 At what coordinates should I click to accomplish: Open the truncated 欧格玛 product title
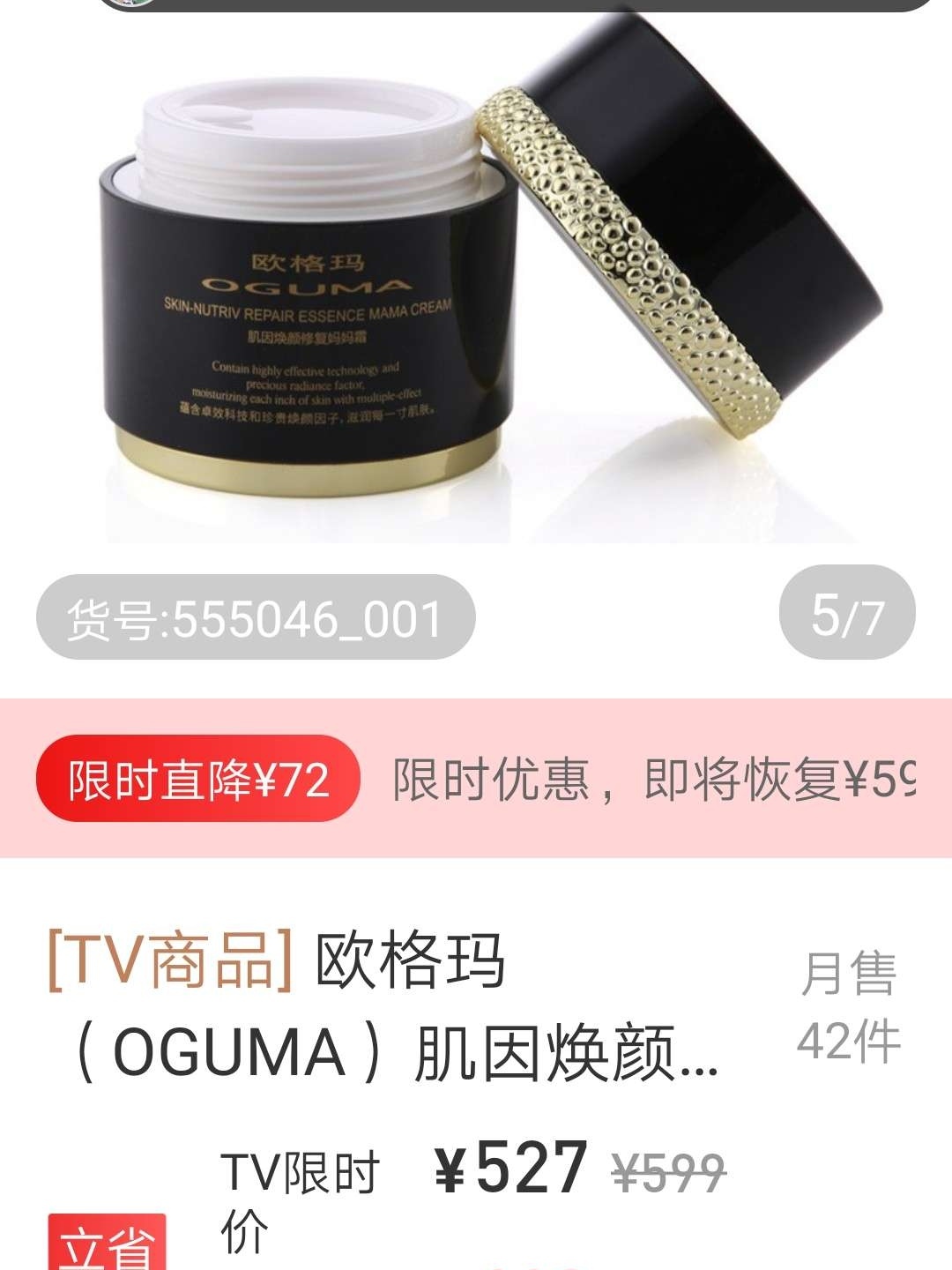click(x=388, y=1005)
